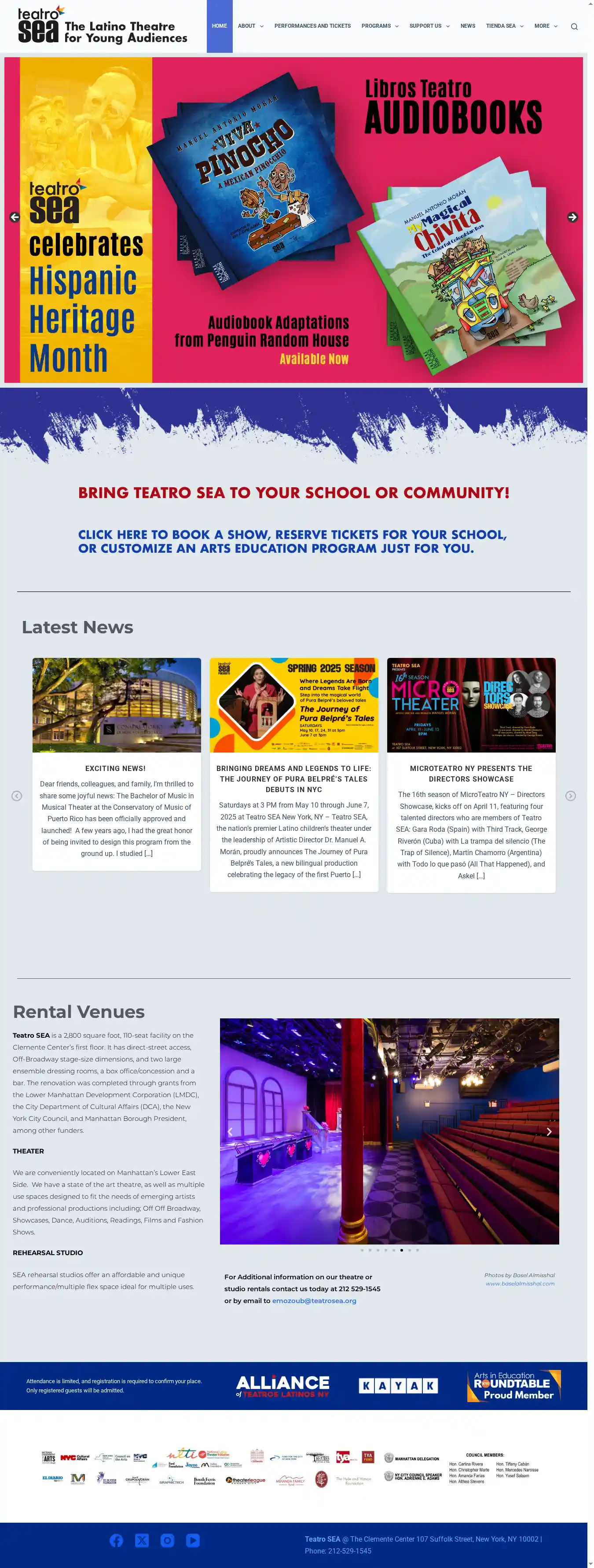Visit www.baselalmisshal.com photographer link
The width and height of the screenshot is (594, 1568).
520,1284
